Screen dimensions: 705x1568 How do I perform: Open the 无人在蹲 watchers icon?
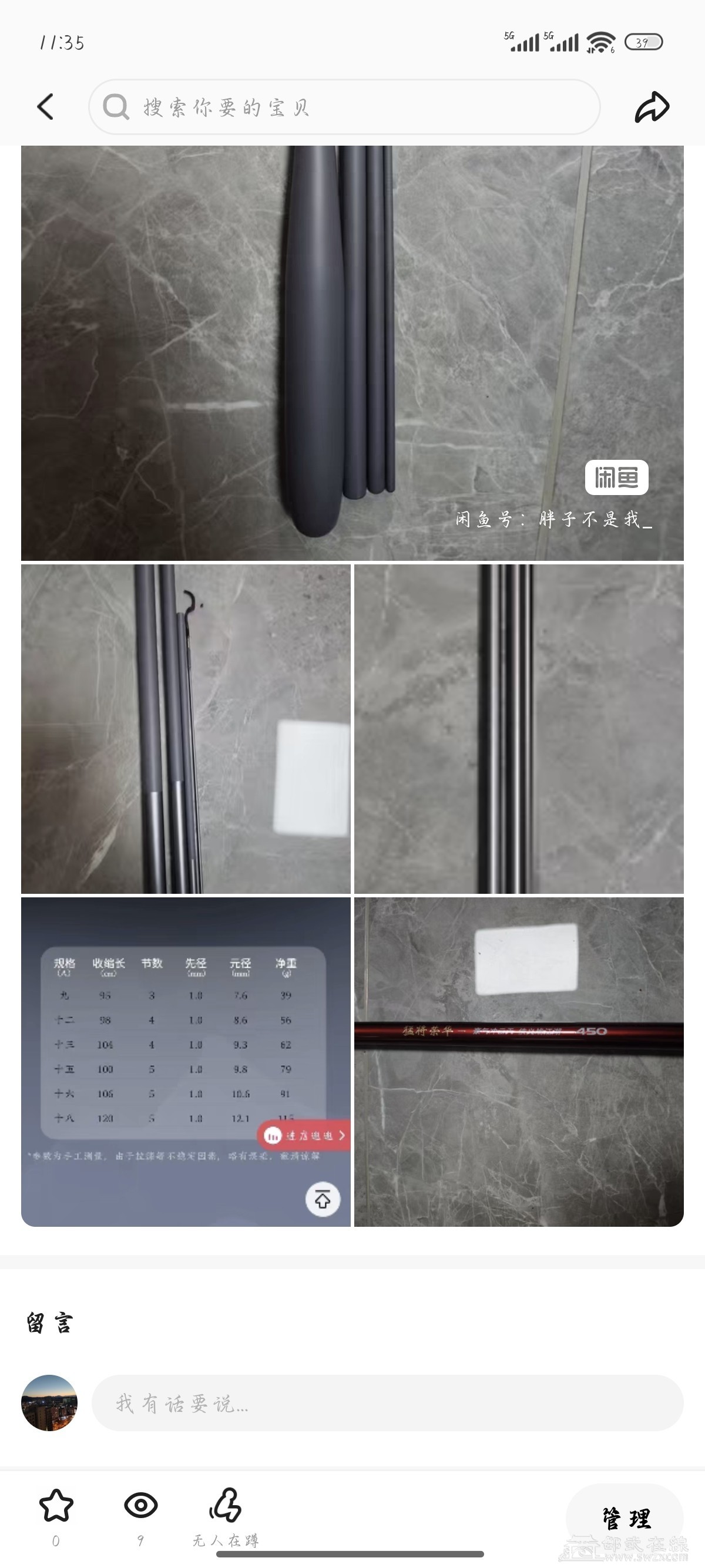click(x=226, y=1506)
